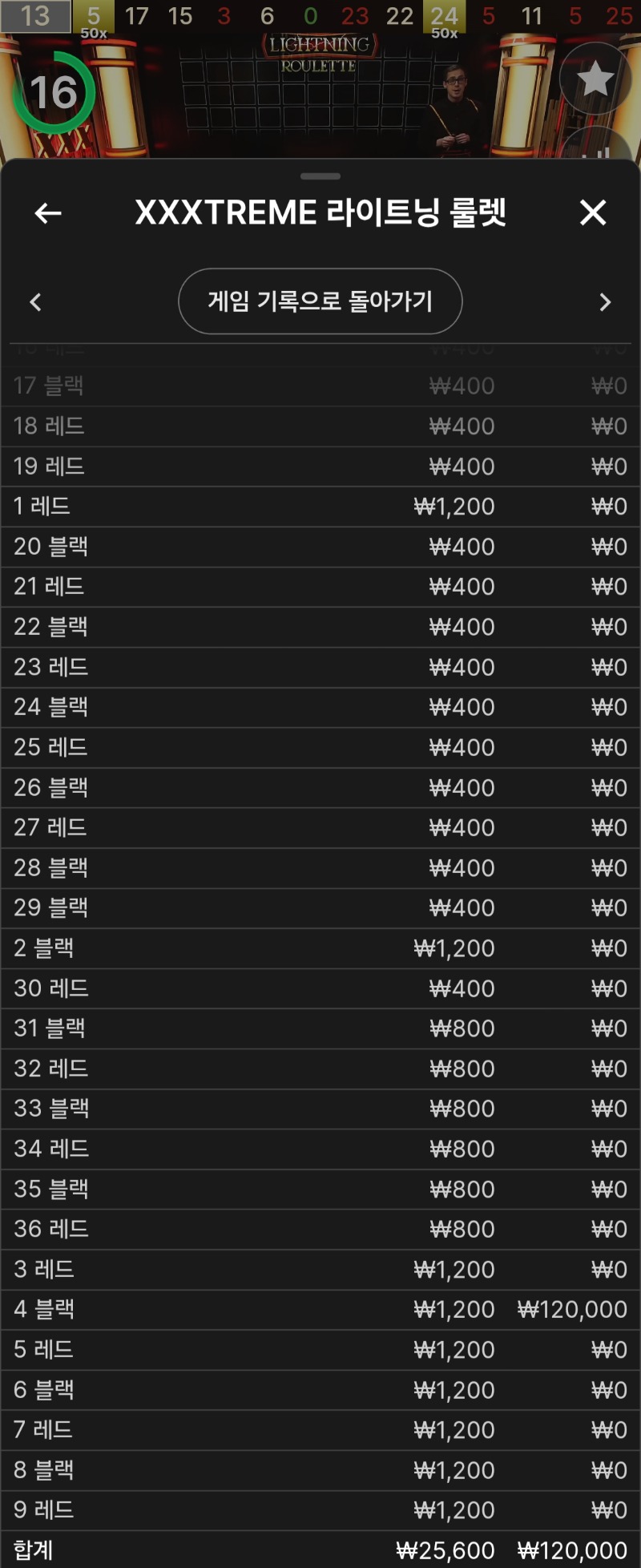The height and width of the screenshot is (1568, 641).
Task: Tap 게임 기록으로 돌아가기 button
Action: click(320, 301)
